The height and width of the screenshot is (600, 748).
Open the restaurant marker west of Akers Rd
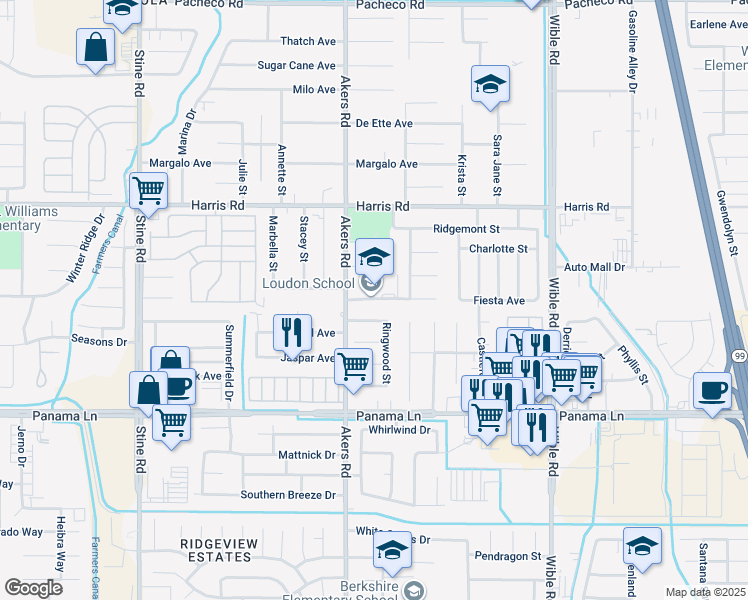pyautogui.click(x=292, y=331)
